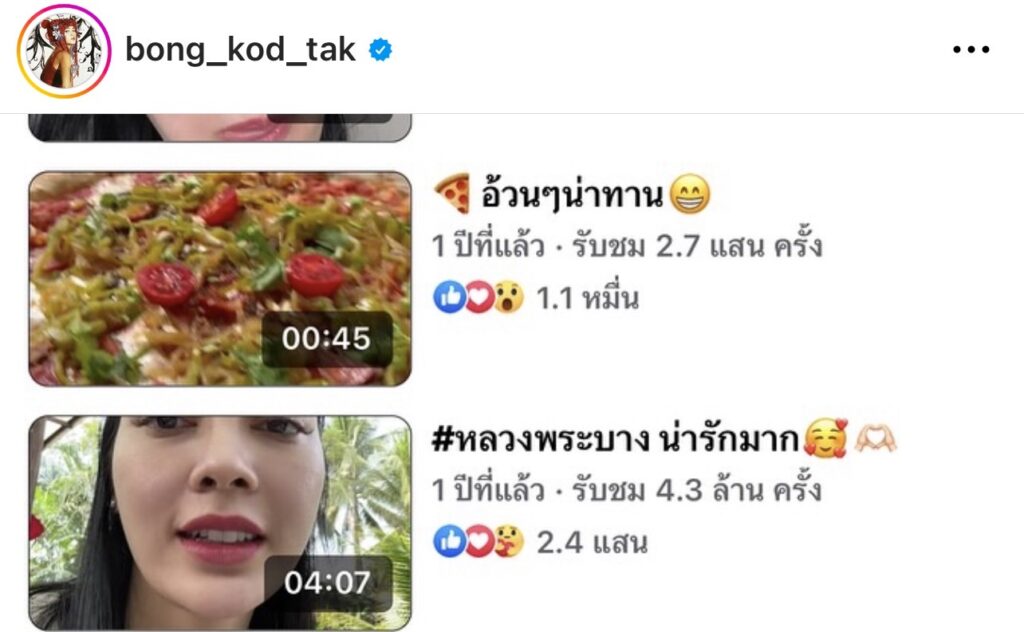The width and height of the screenshot is (1024, 632).
Task: Open the post's three-dot options menu
Action: click(x=970, y=51)
